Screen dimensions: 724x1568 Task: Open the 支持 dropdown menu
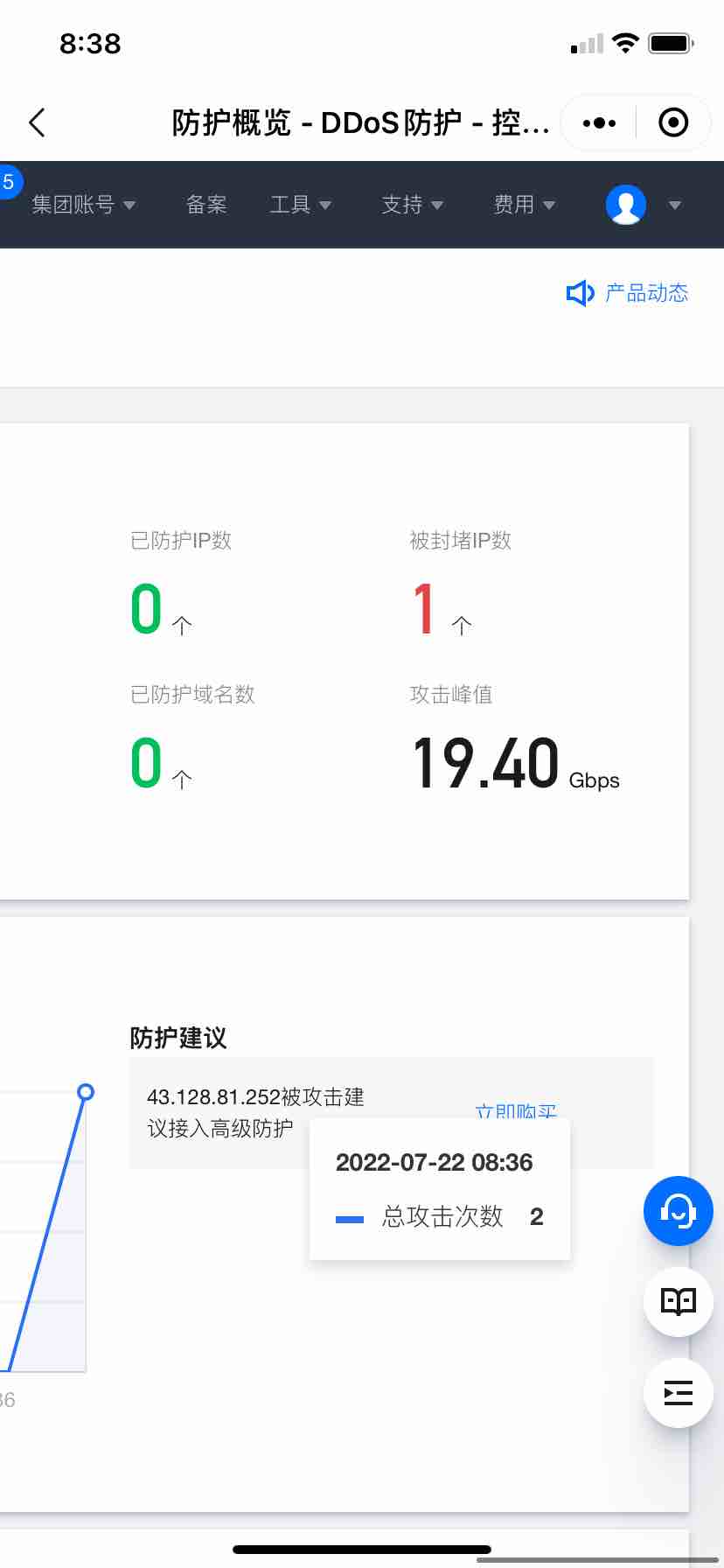pos(413,204)
